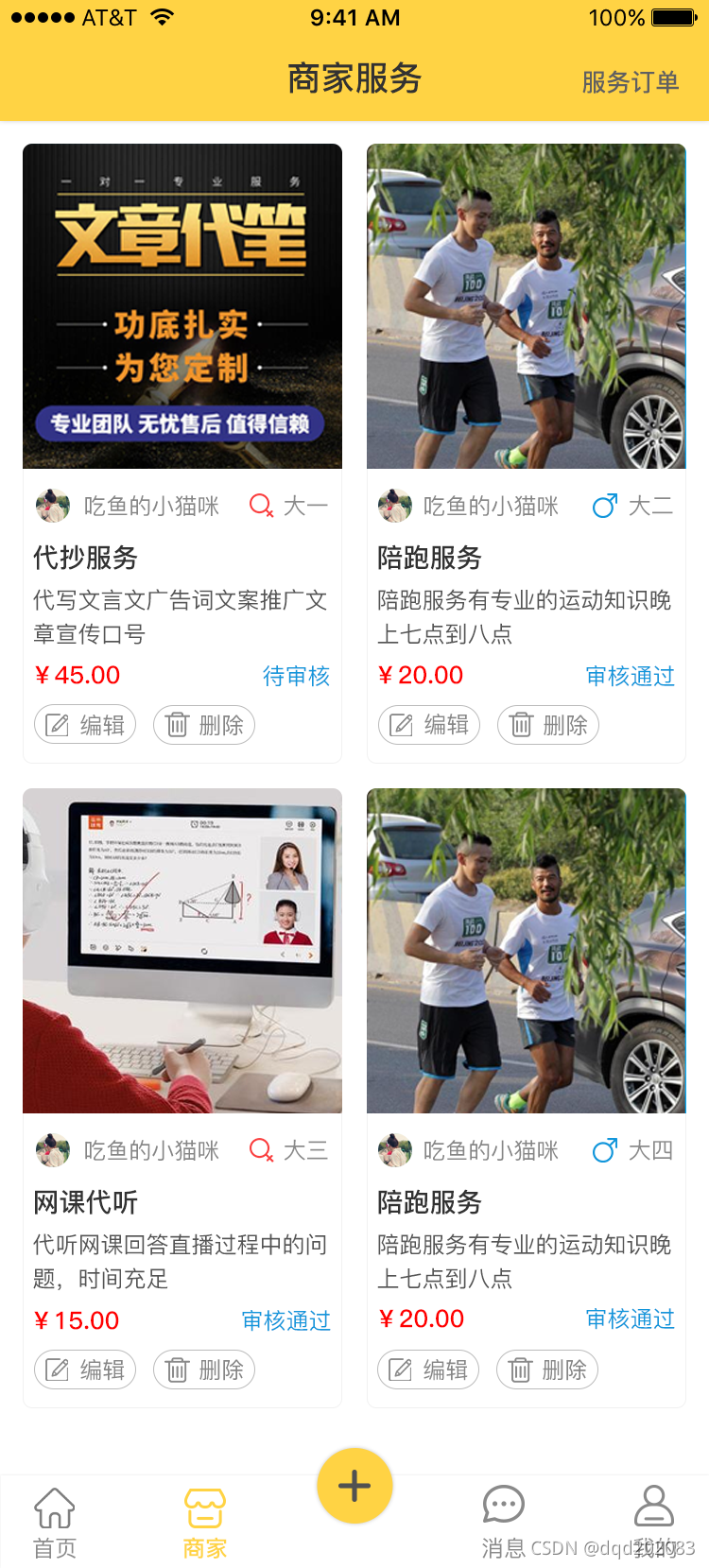Screen dimensions: 709x1568
Task: Delete the 陪跑服务 listing from 大二
Action: coord(548,725)
